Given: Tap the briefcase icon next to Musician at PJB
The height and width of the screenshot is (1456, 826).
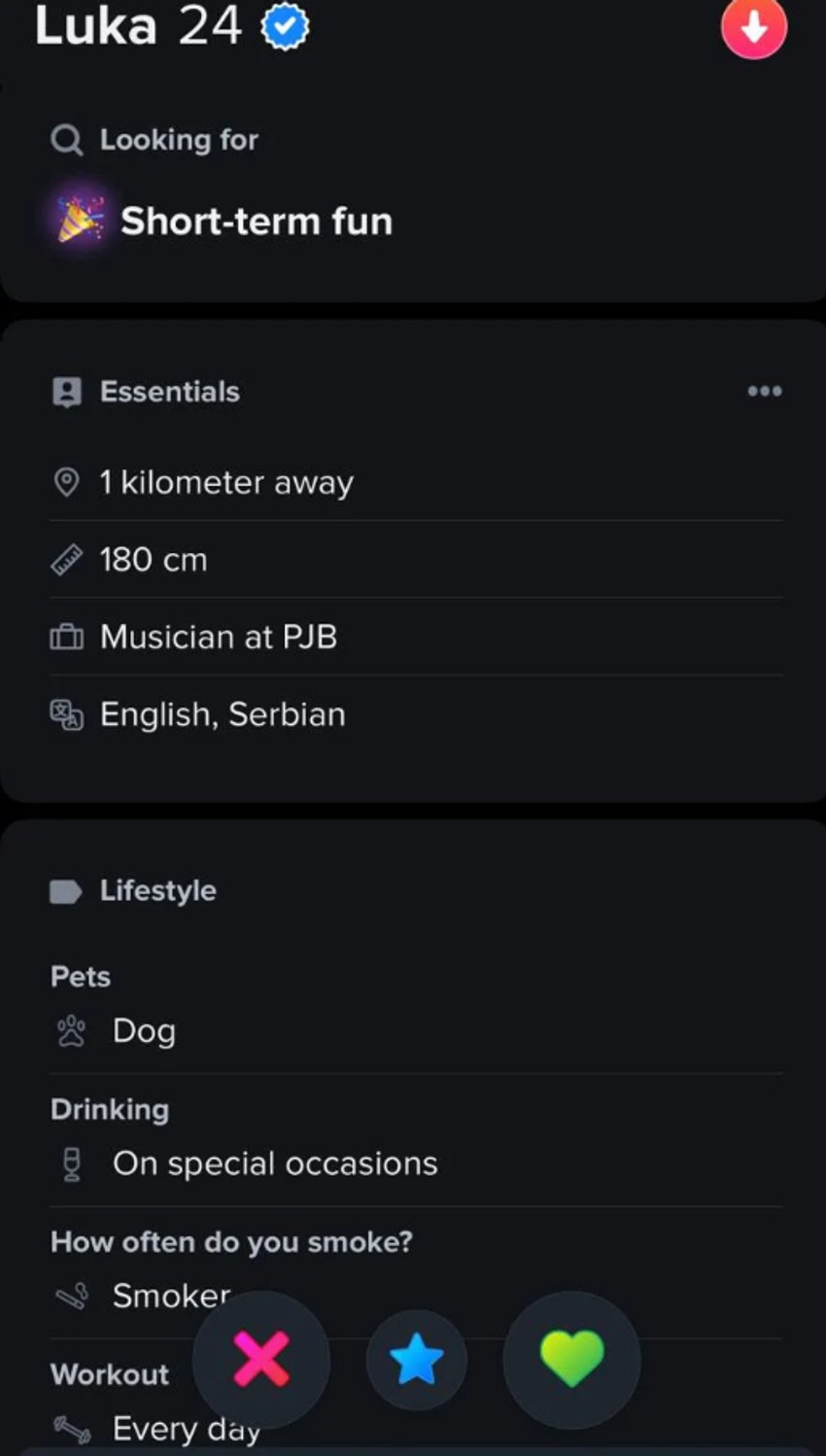Looking at the screenshot, I should coord(65,637).
